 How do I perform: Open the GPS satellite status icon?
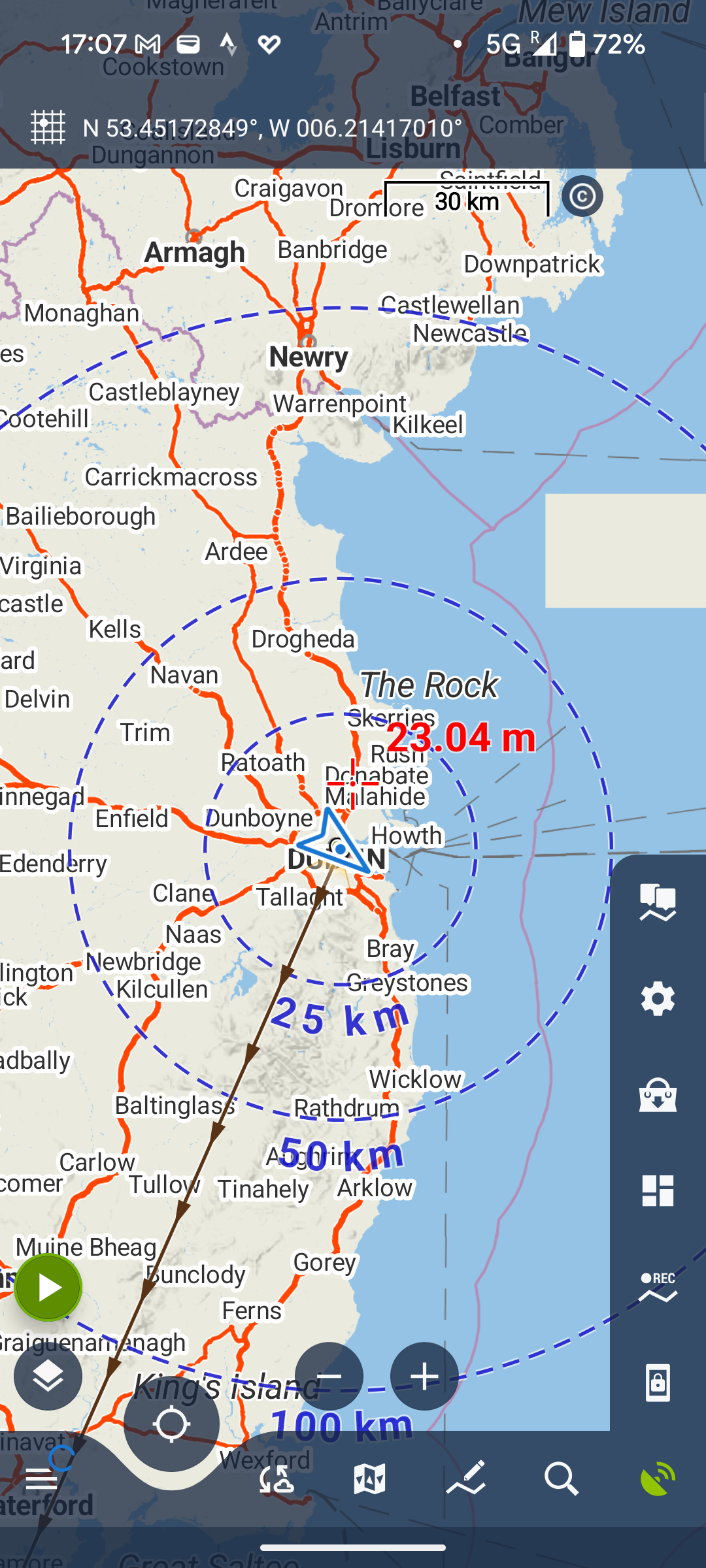click(x=658, y=1479)
